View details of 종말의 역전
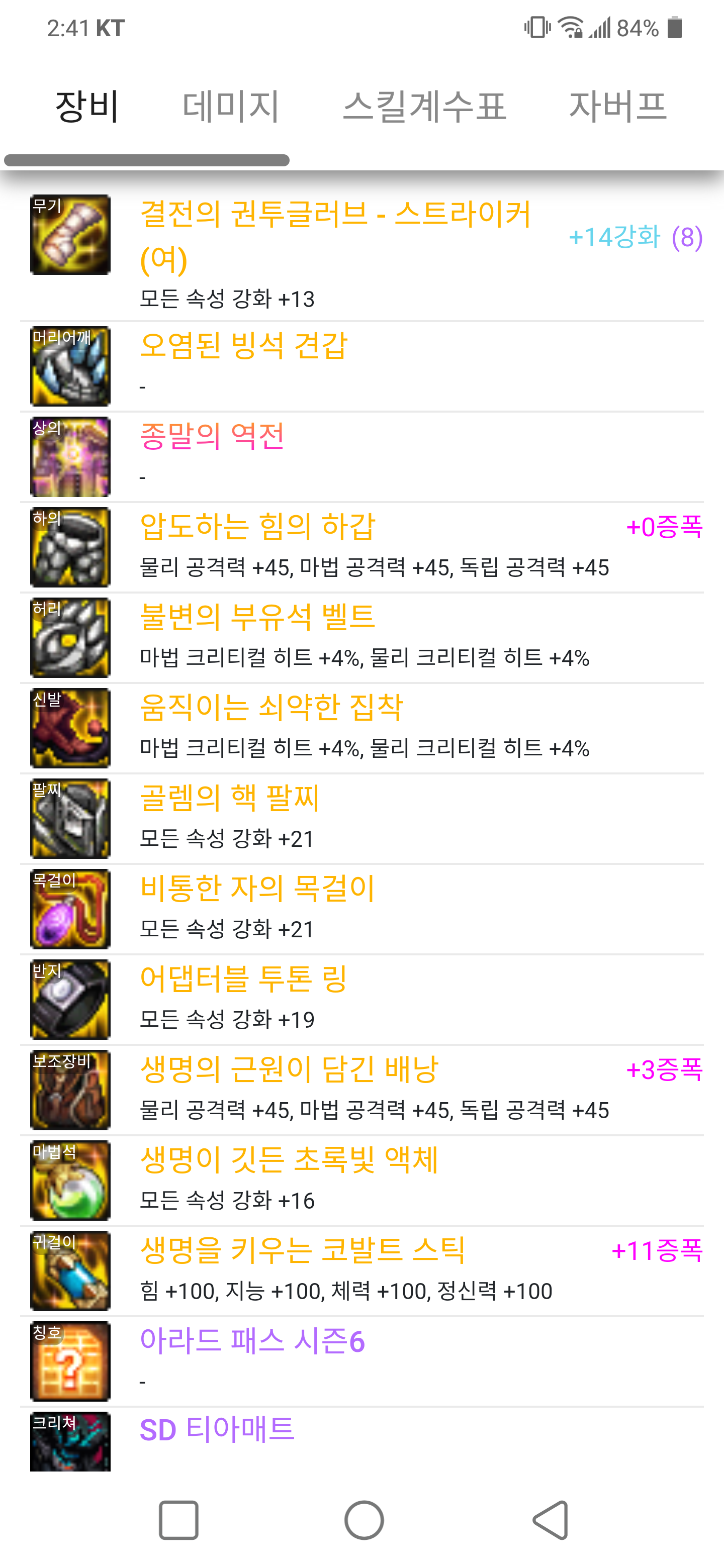The image size is (724, 1568). click(361, 457)
